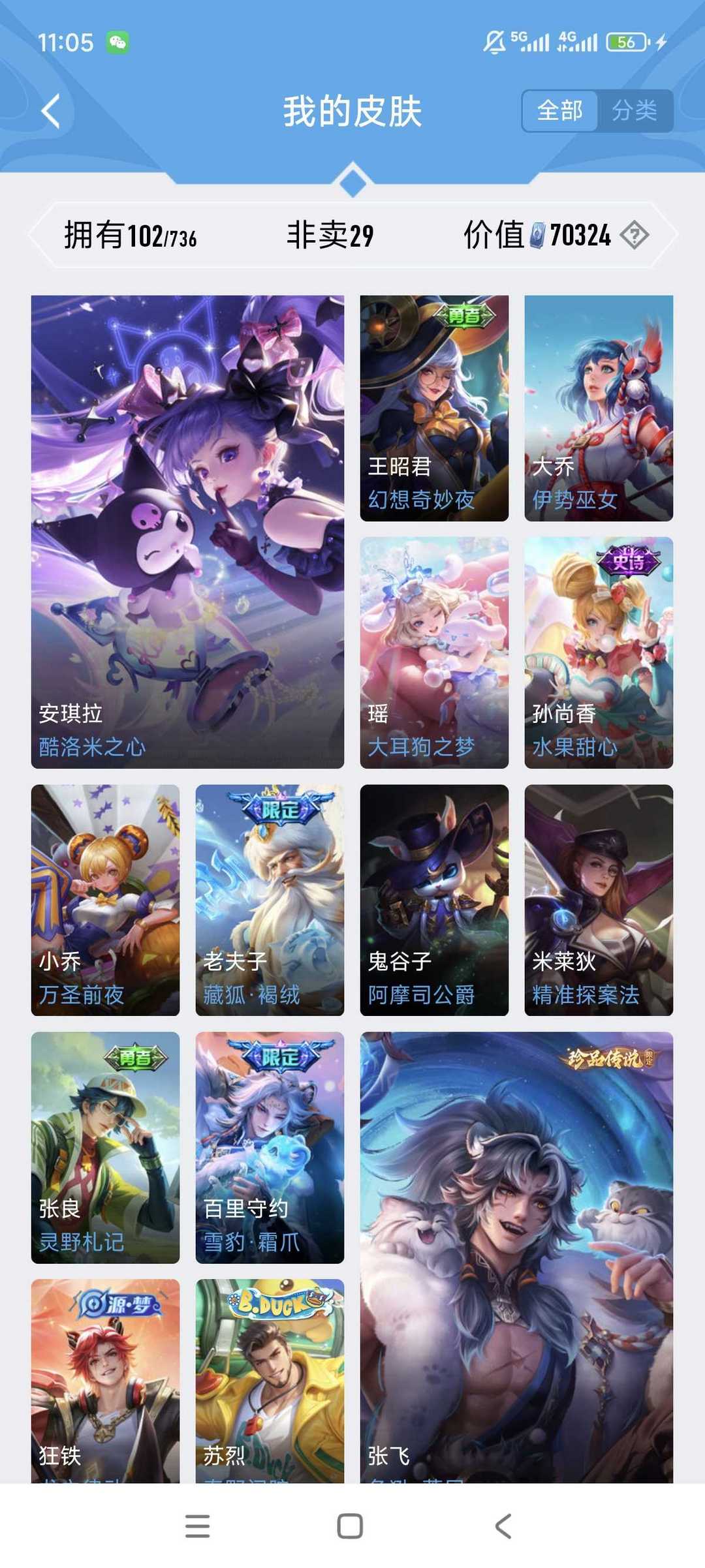
Task: View 张良 灵野札记 skin
Action: (x=105, y=1146)
